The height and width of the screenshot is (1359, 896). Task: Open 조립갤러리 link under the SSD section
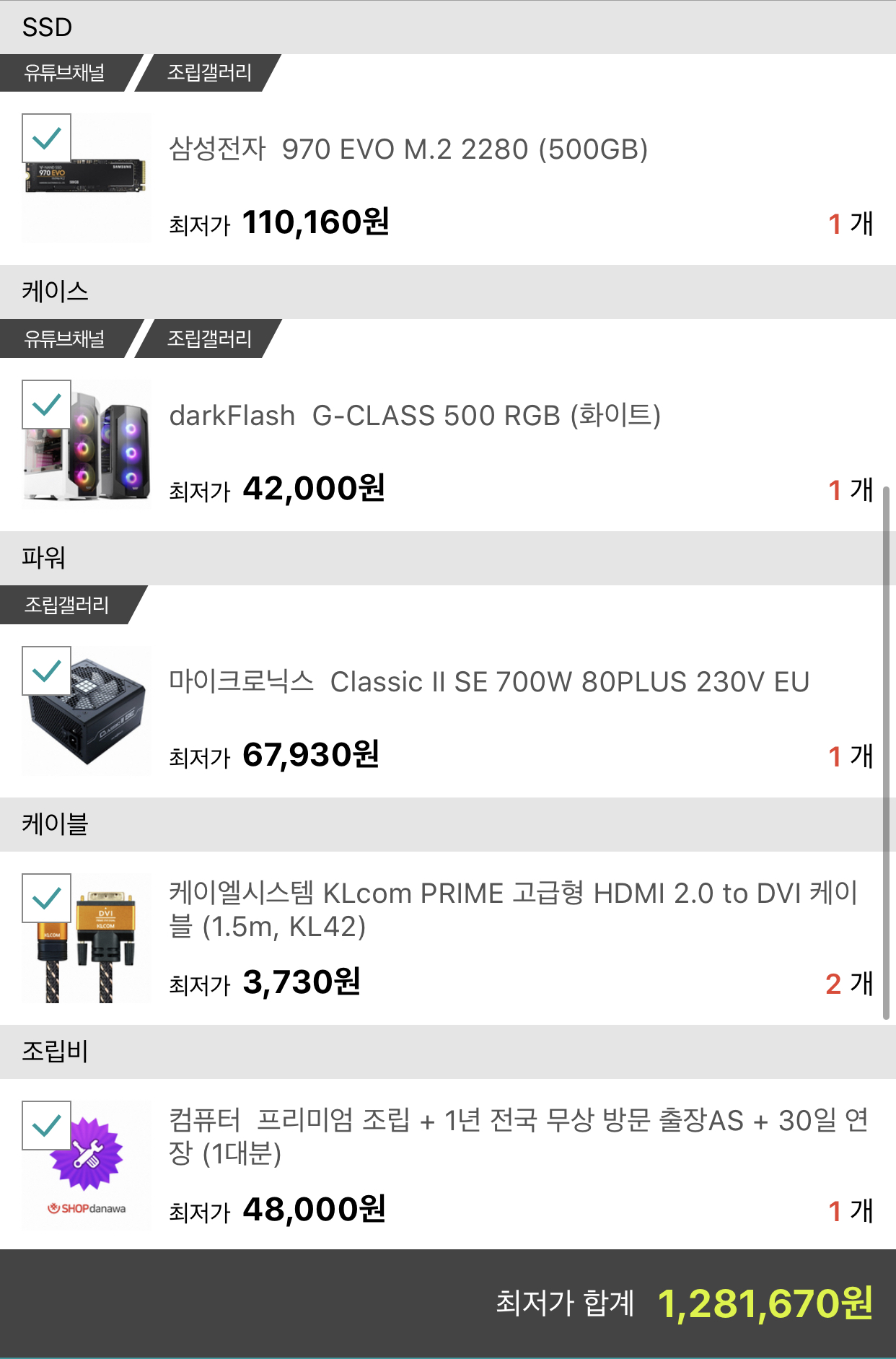(209, 73)
